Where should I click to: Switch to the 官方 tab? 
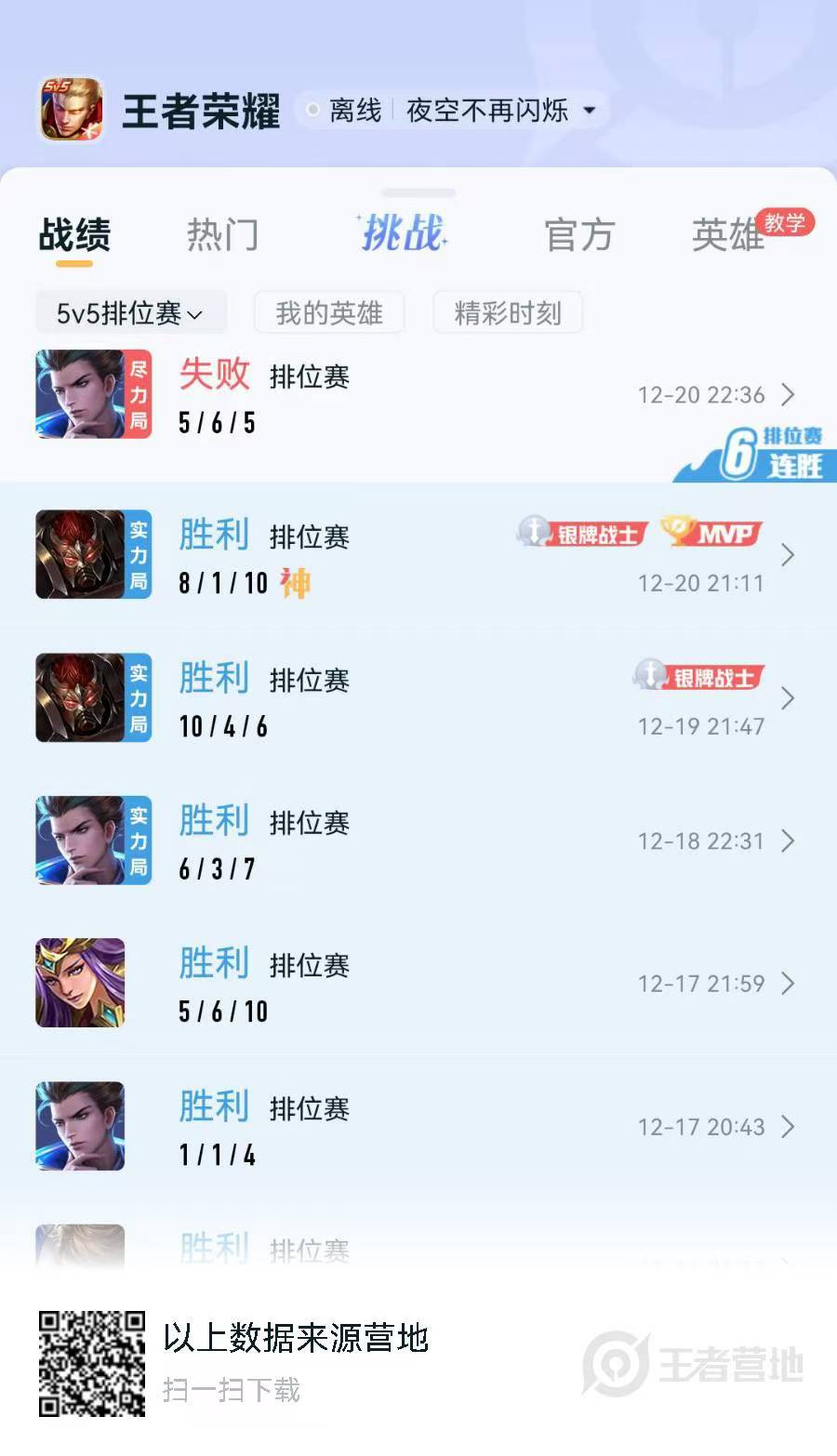pos(579,234)
